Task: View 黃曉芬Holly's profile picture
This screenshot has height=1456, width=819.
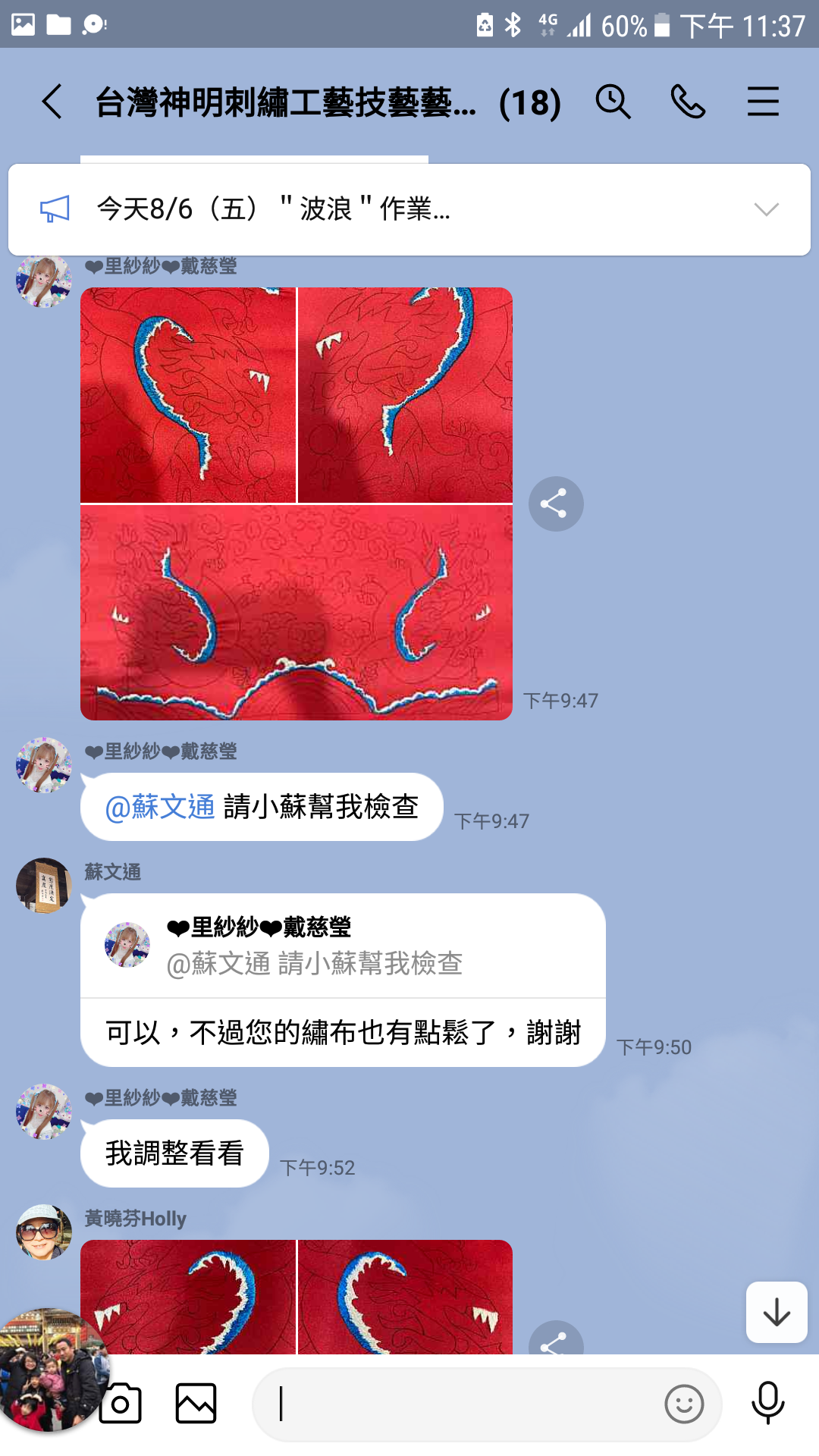Action: [x=44, y=1232]
